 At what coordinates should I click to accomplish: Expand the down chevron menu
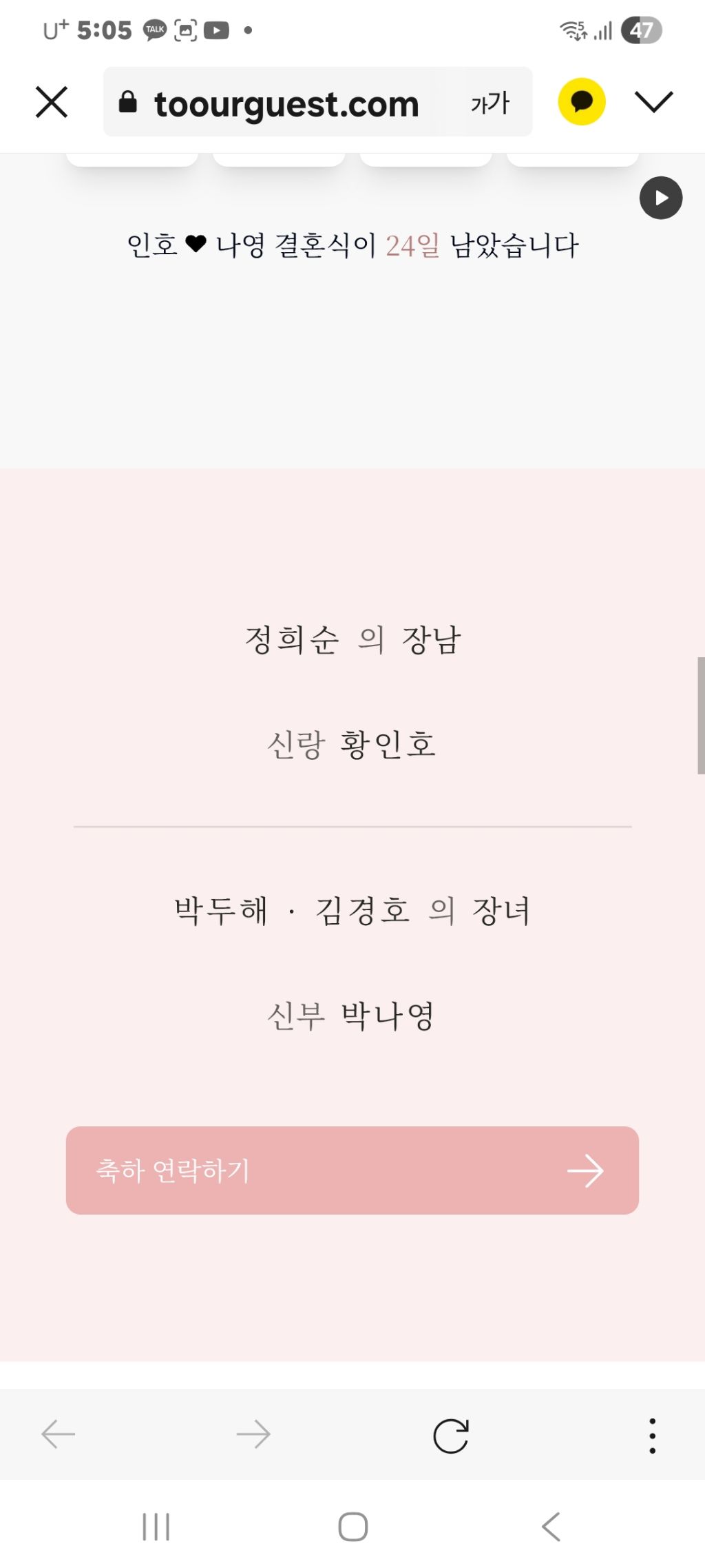click(653, 102)
